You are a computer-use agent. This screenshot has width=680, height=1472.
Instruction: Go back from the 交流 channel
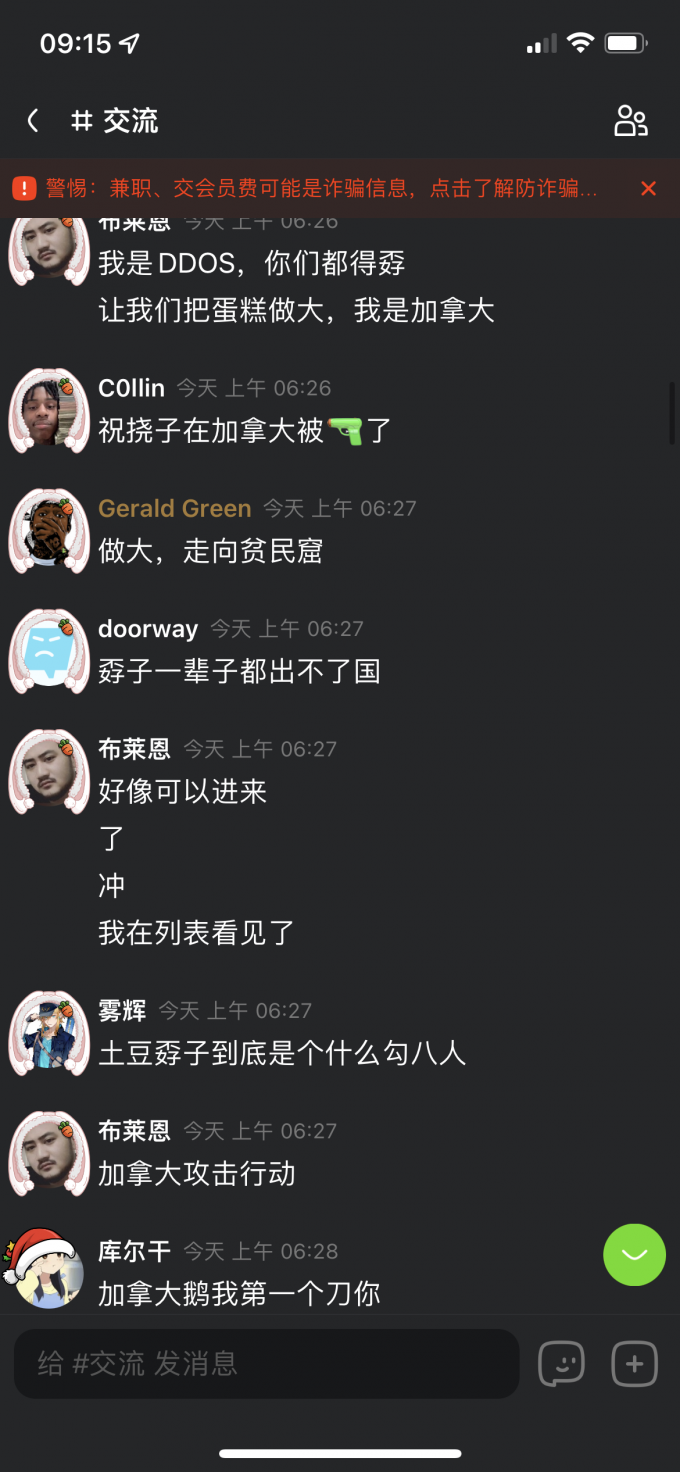[33, 122]
